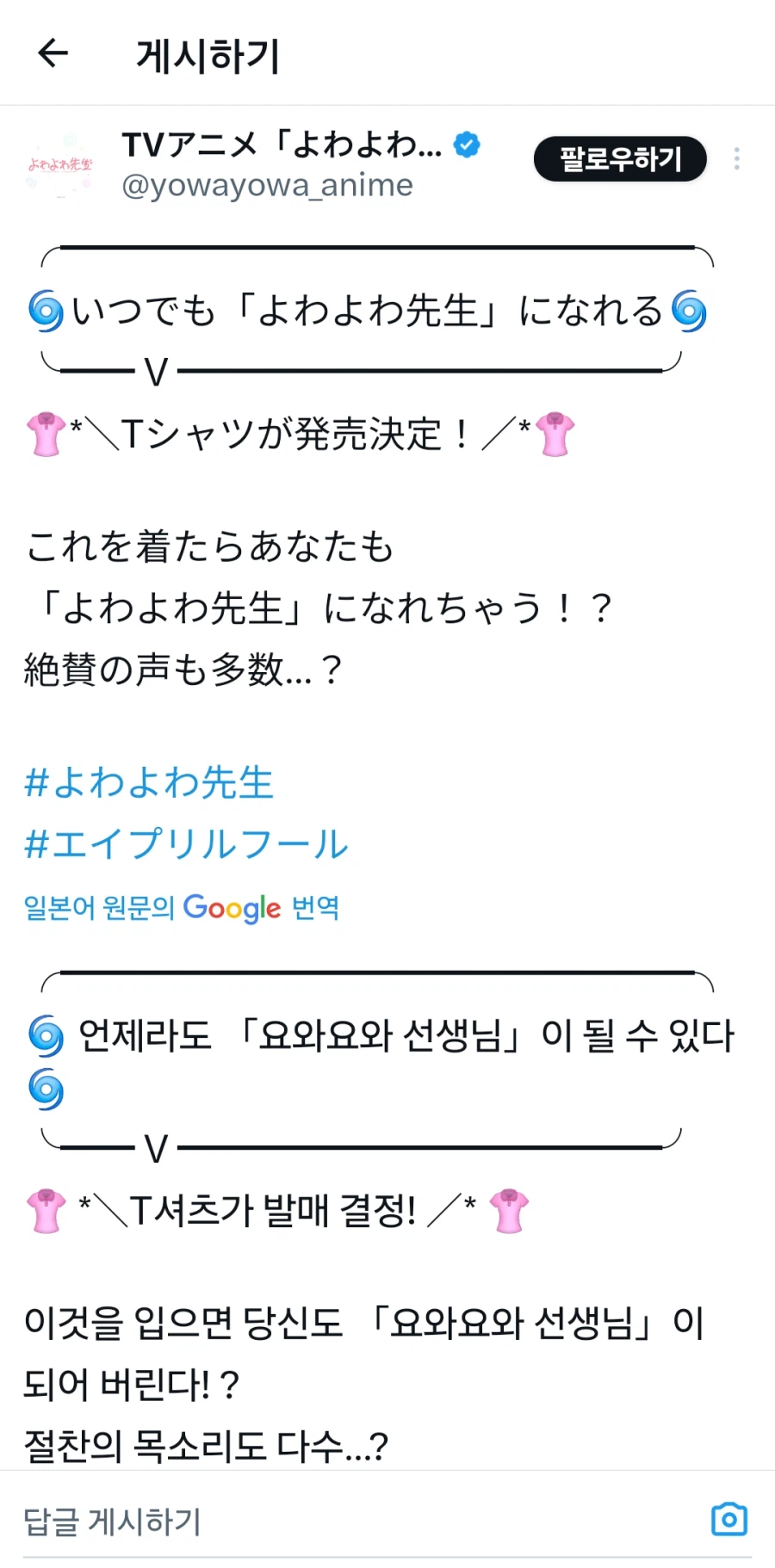Click the 팔로우하기 follow button
This screenshot has width=775, height=1568.
(x=619, y=158)
